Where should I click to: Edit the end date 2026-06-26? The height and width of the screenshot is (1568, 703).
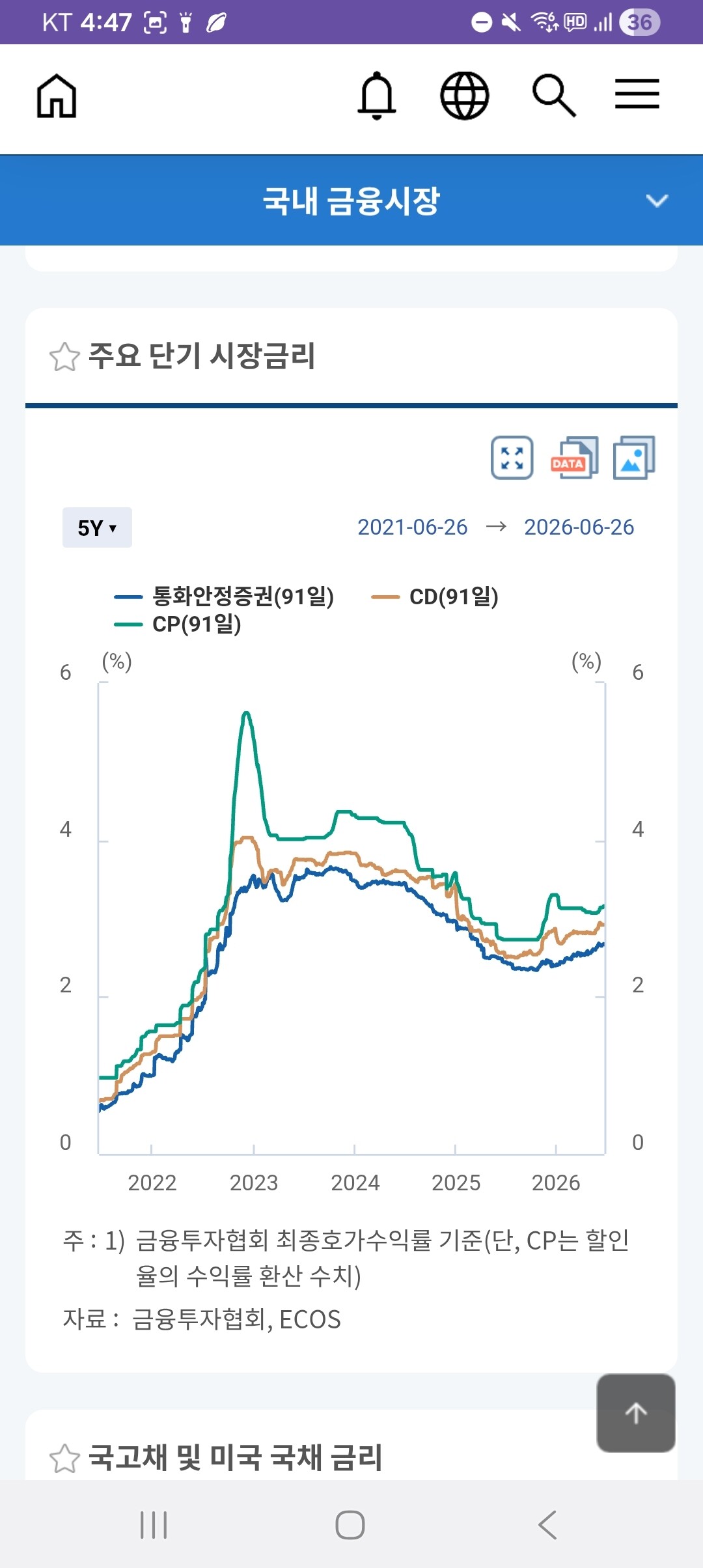(579, 527)
